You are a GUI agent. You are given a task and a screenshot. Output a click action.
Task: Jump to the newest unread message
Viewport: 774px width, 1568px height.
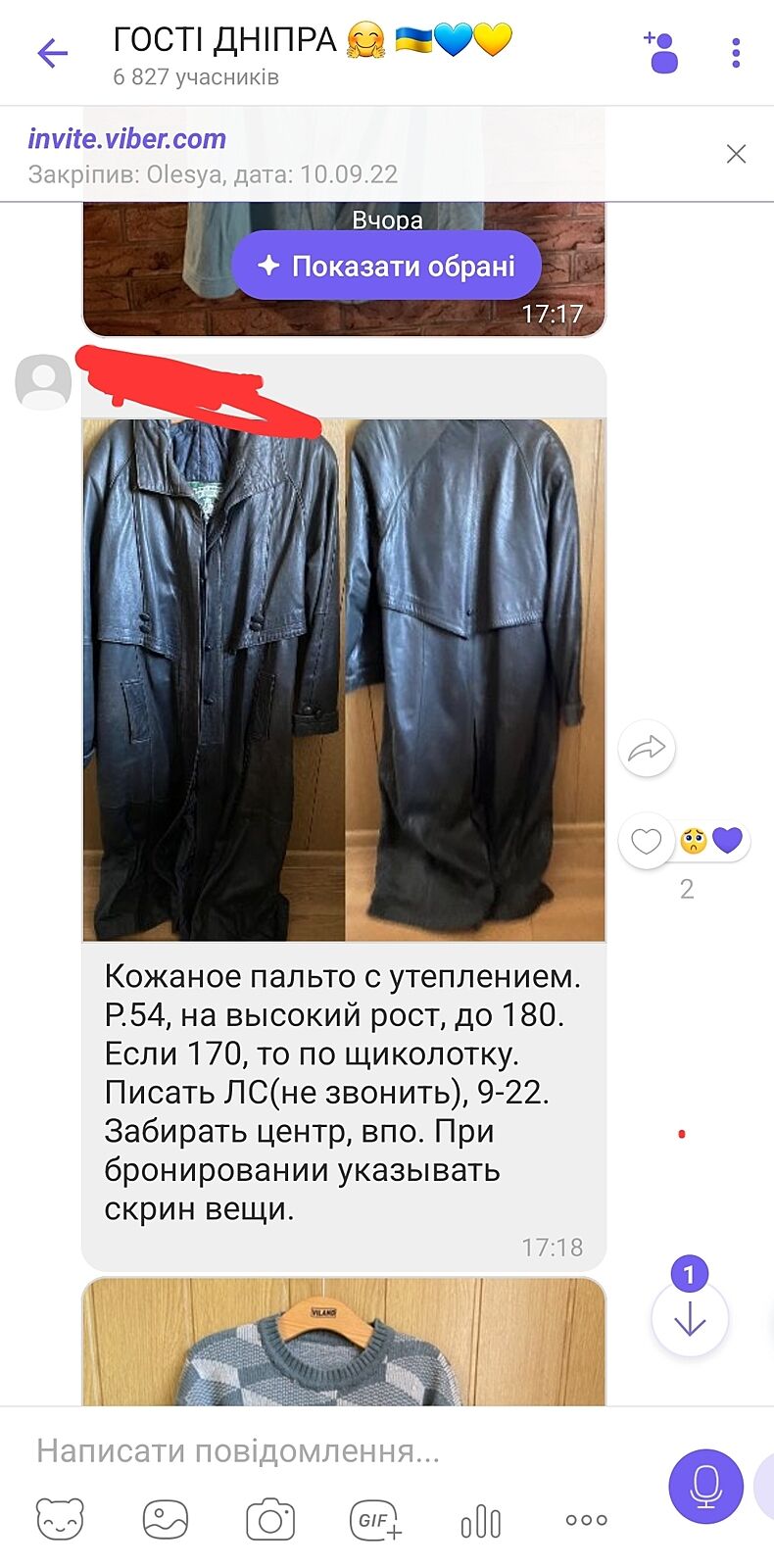pyautogui.click(x=690, y=1319)
